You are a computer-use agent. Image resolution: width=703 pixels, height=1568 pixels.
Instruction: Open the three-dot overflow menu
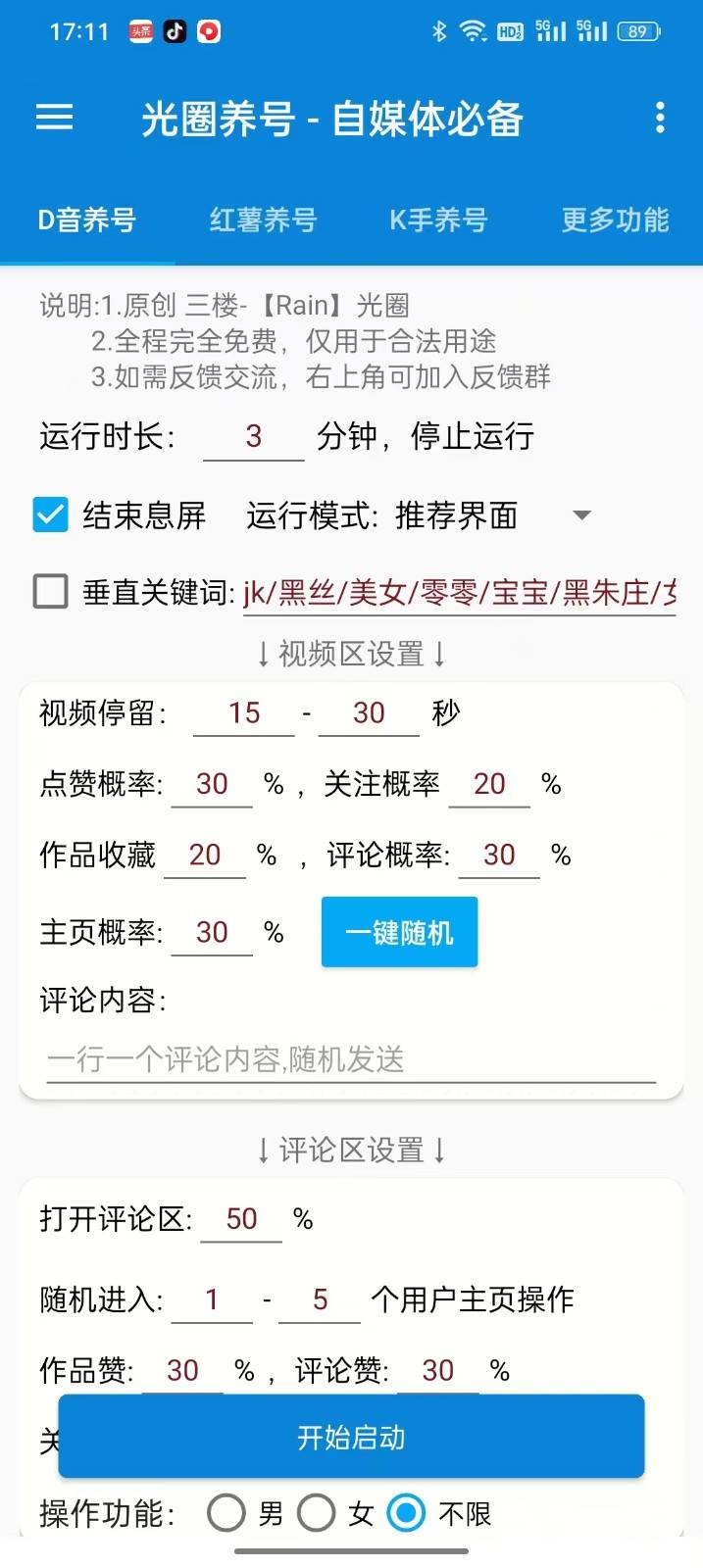(x=660, y=119)
